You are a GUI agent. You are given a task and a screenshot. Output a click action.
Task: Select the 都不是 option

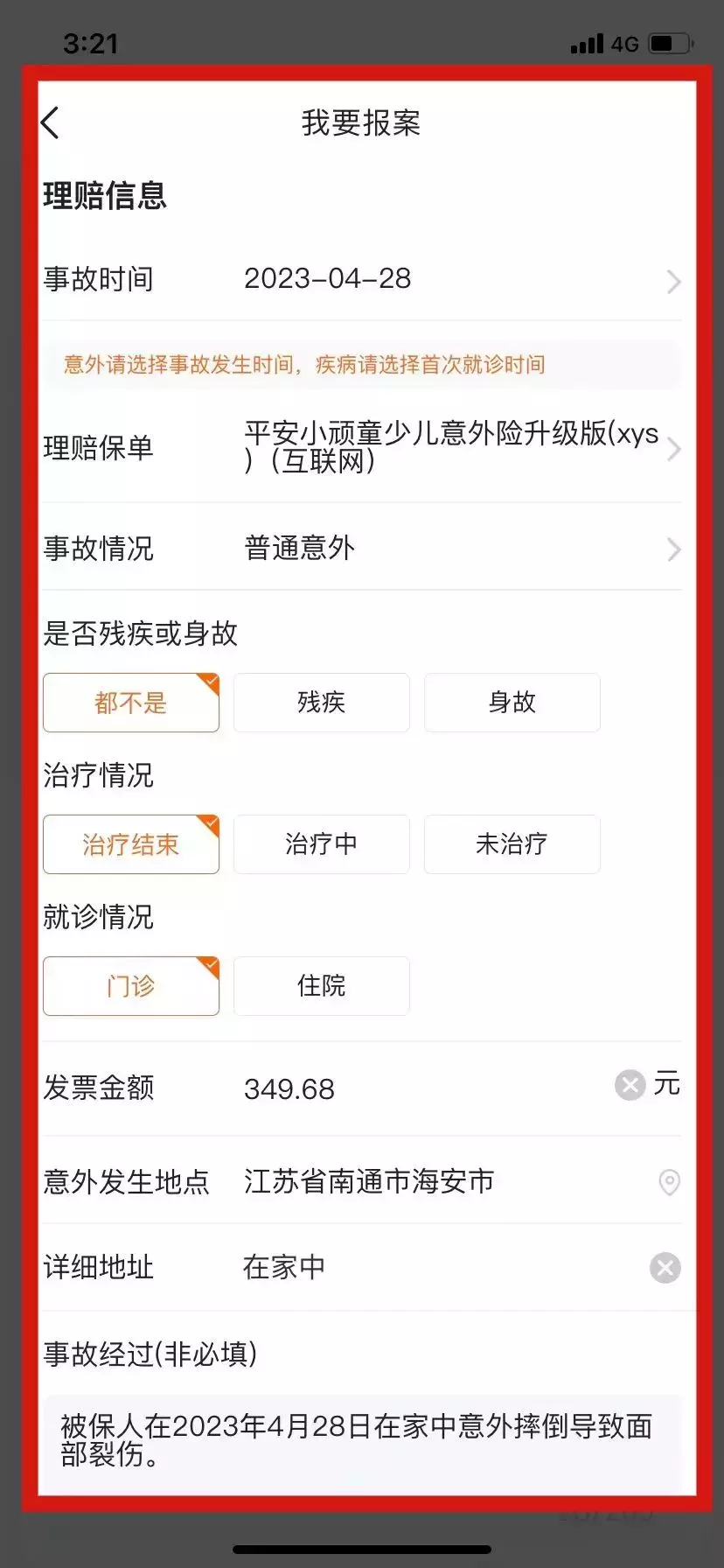pos(131,703)
